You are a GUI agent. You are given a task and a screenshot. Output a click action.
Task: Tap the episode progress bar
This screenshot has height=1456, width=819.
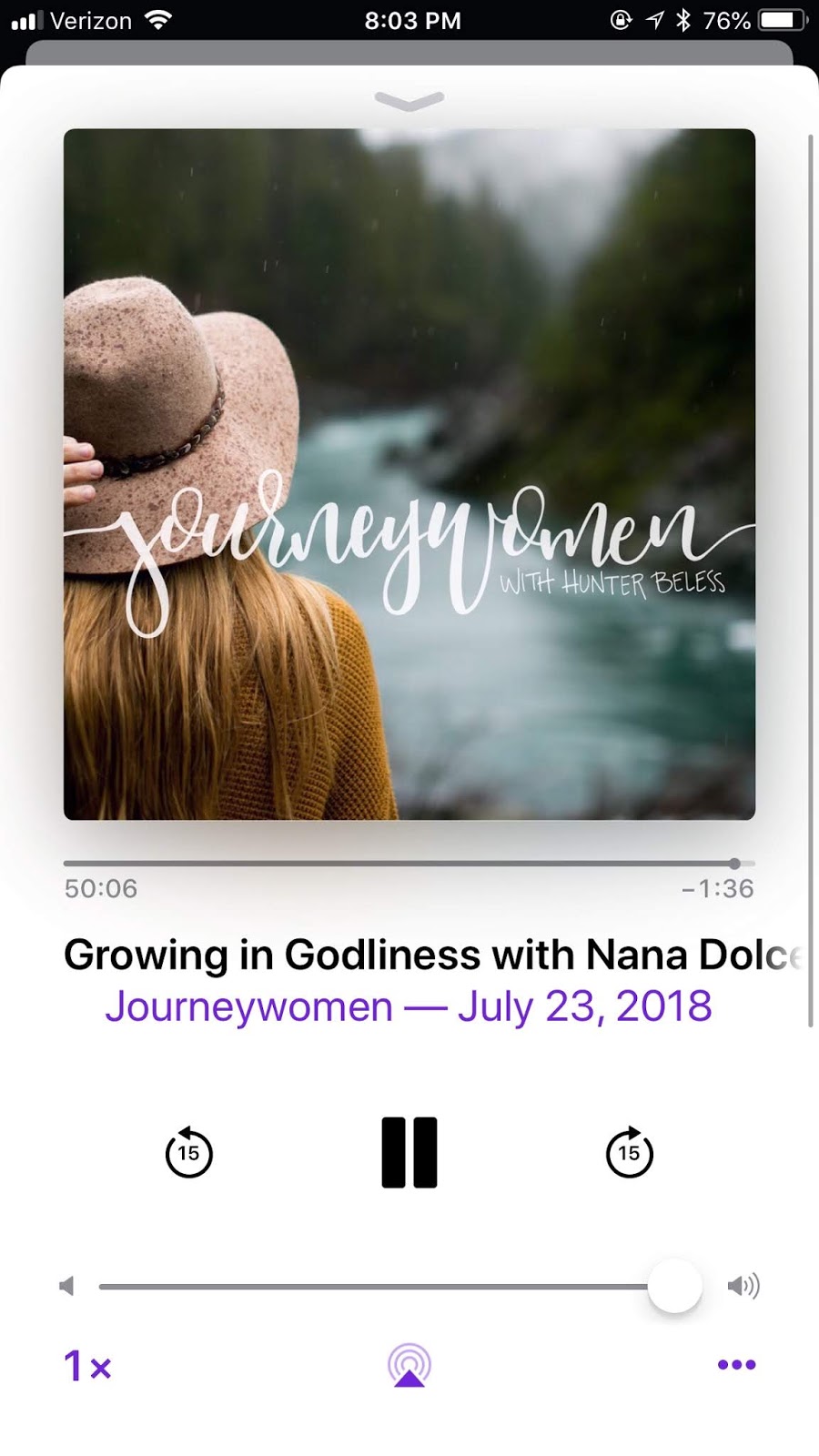400,863
